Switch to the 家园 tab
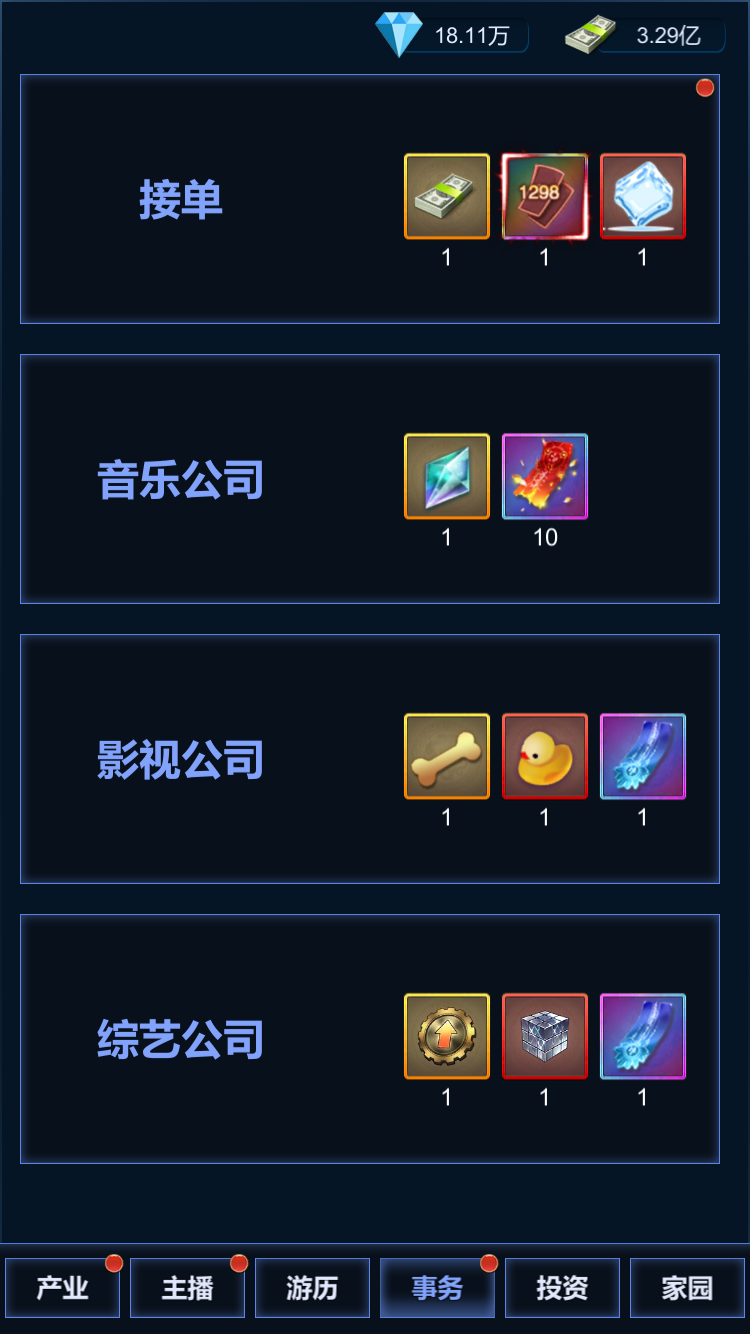 pos(687,1288)
